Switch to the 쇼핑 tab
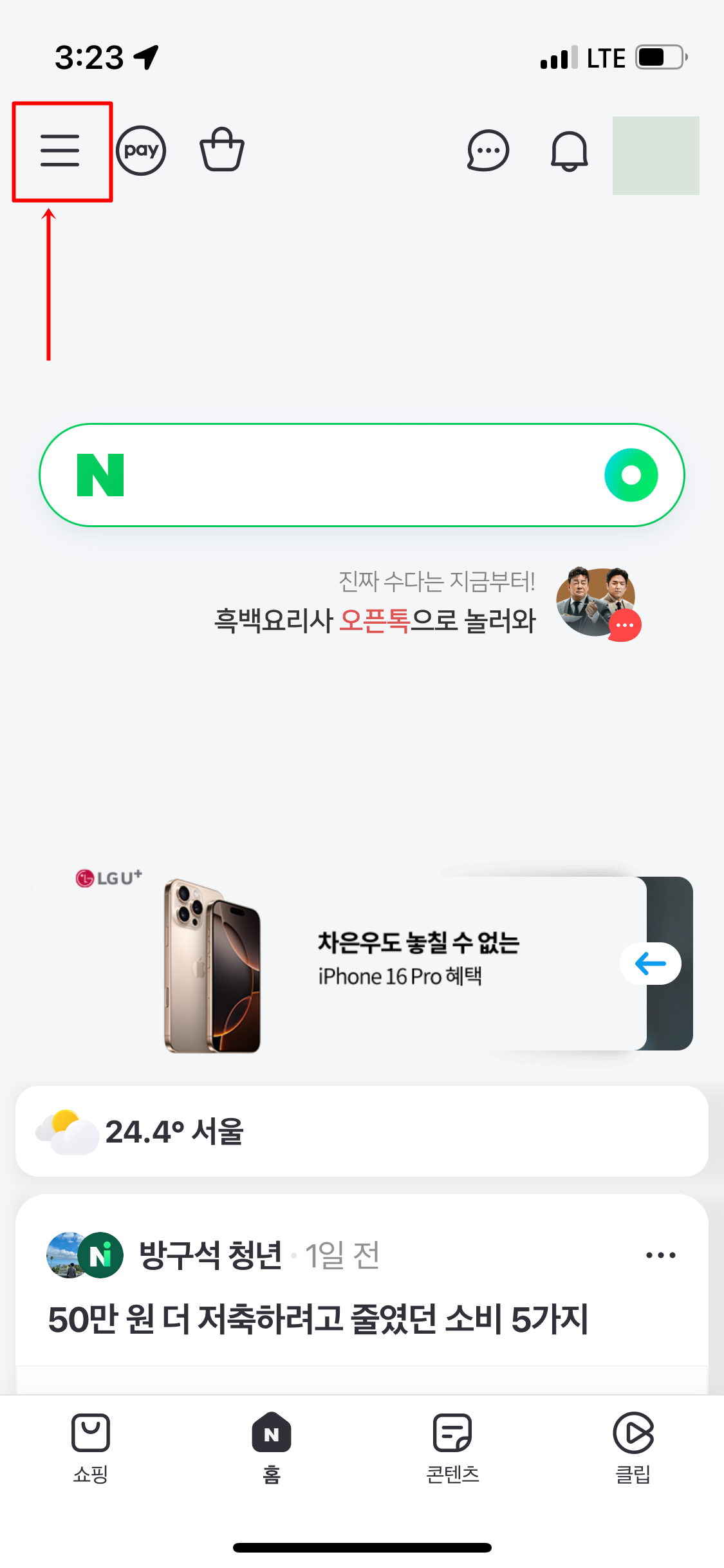This screenshot has width=724, height=1568. point(91,1446)
